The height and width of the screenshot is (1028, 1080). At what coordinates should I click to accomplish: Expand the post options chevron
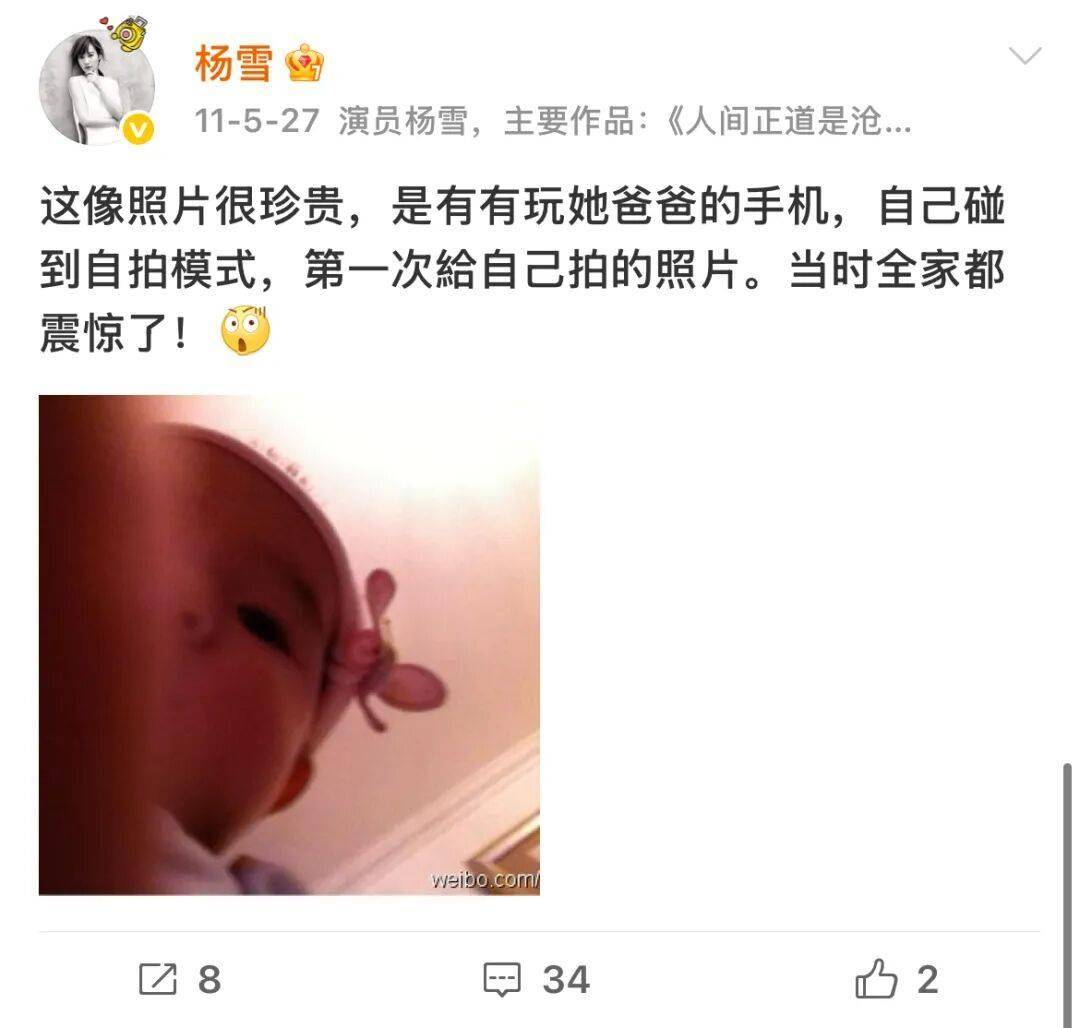pos(1025,56)
